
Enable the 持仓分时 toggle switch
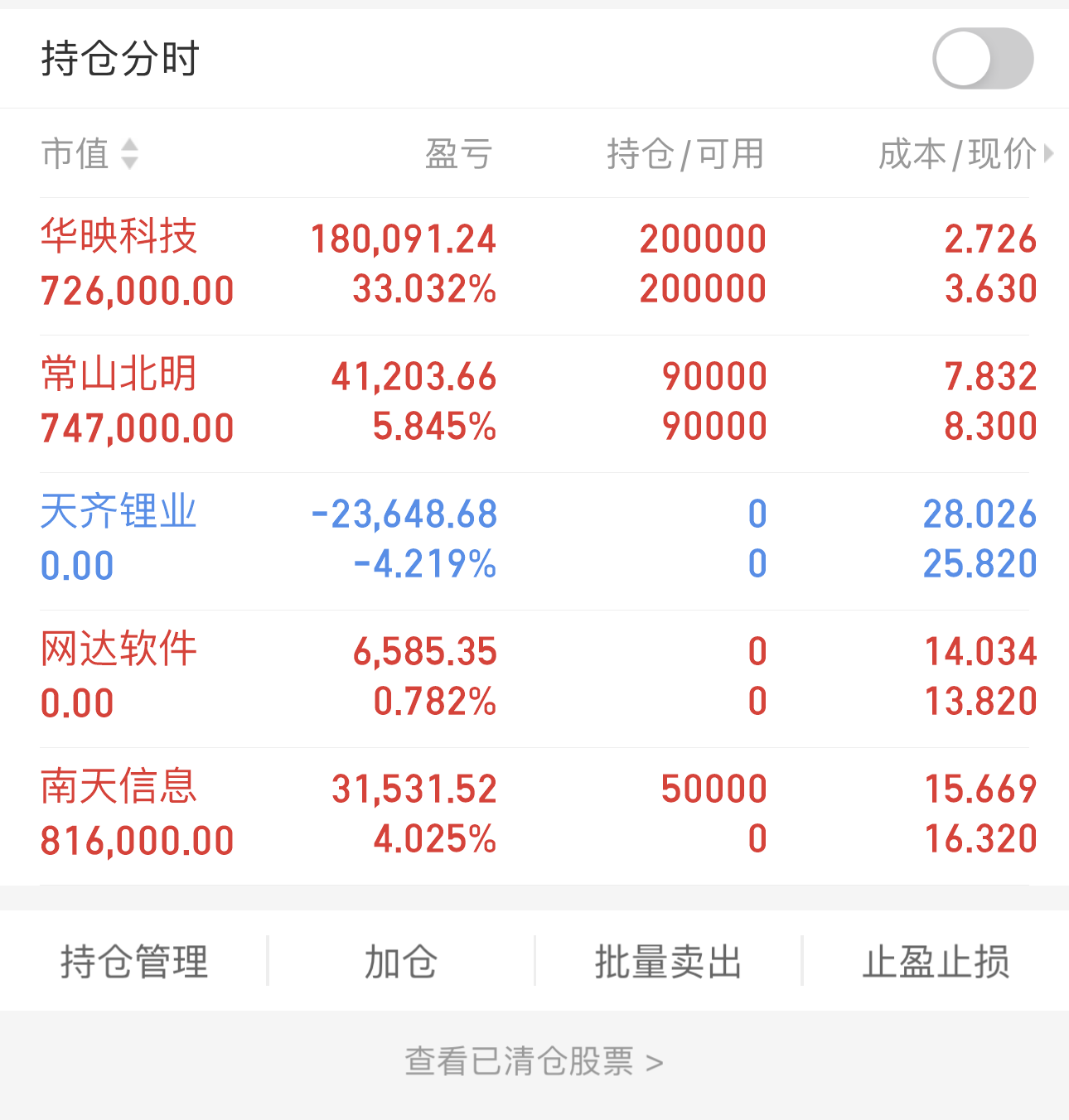982,59
